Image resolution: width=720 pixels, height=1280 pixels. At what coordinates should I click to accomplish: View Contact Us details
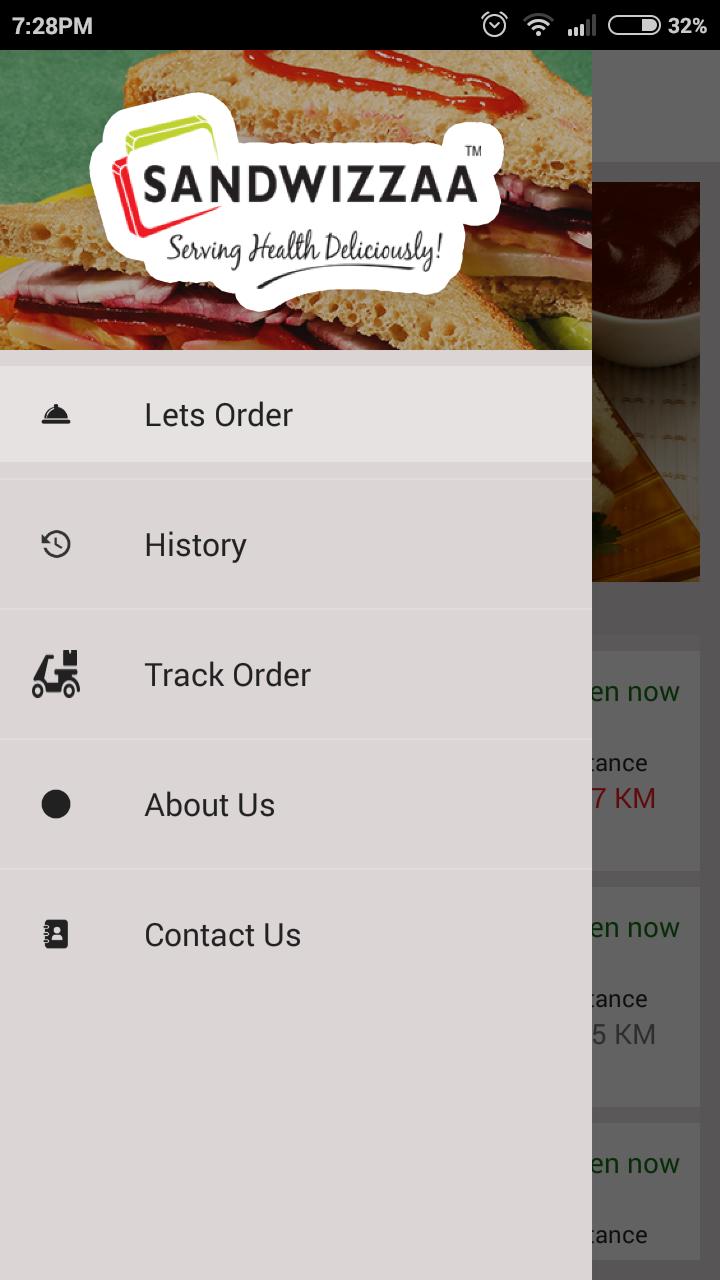(x=222, y=935)
